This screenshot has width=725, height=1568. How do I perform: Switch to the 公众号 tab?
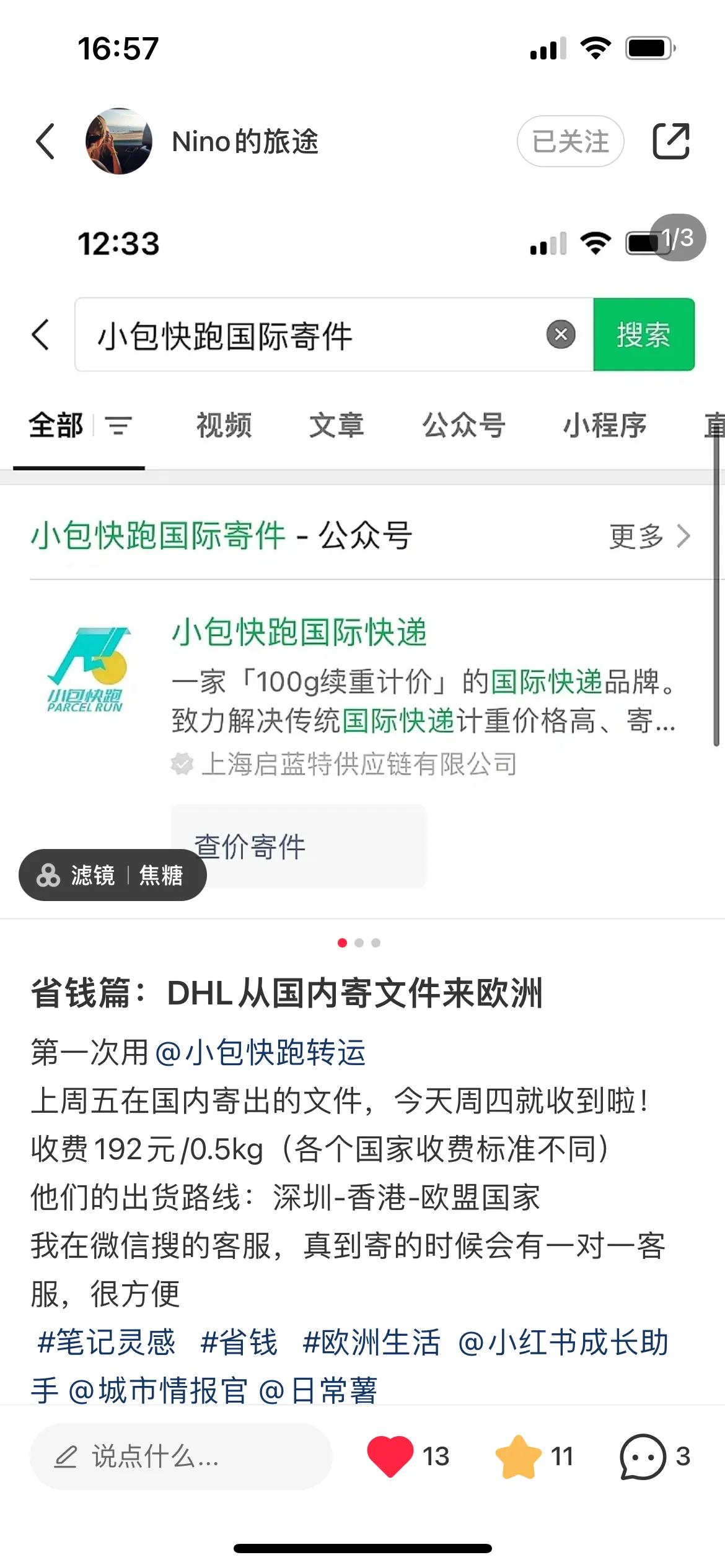point(464,426)
